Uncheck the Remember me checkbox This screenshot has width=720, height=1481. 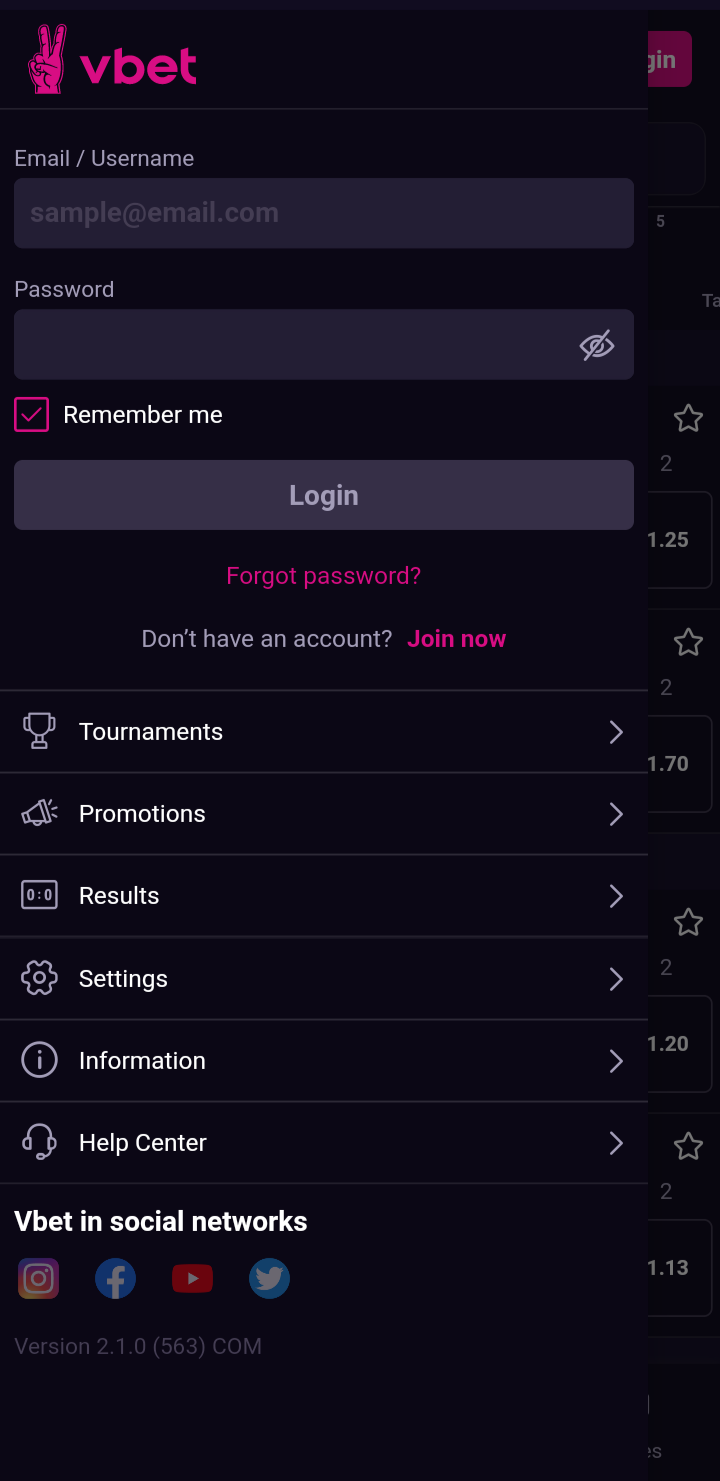(x=32, y=414)
